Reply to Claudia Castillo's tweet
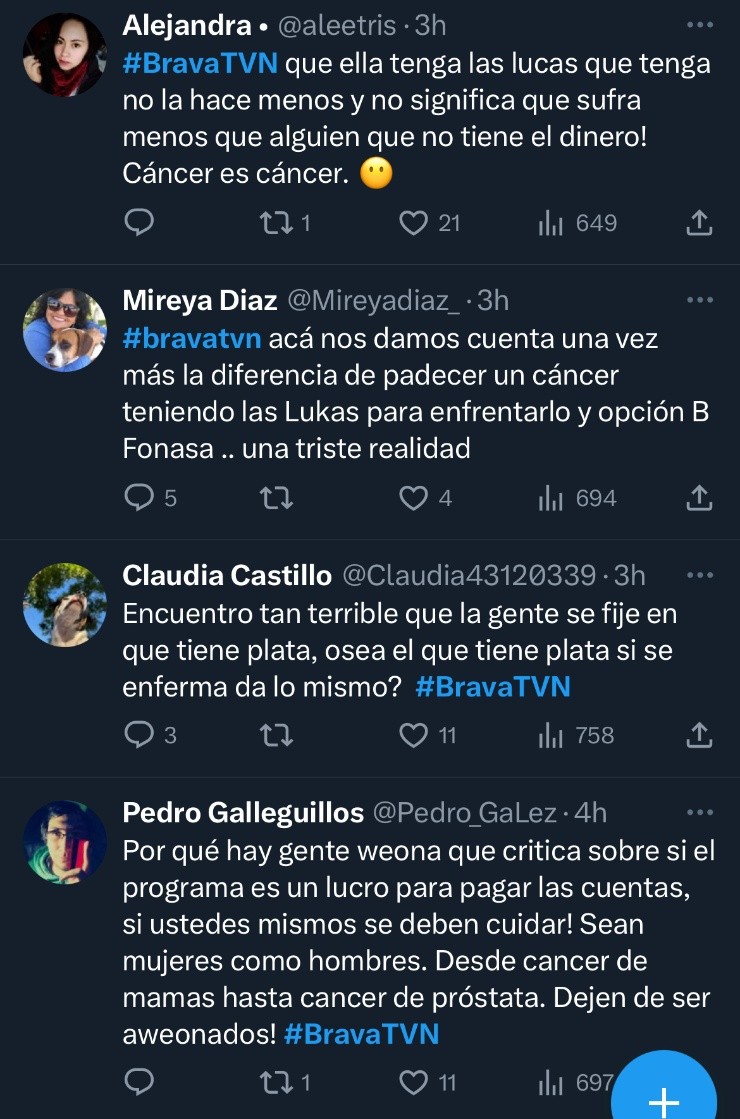 pyautogui.click(x=138, y=735)
